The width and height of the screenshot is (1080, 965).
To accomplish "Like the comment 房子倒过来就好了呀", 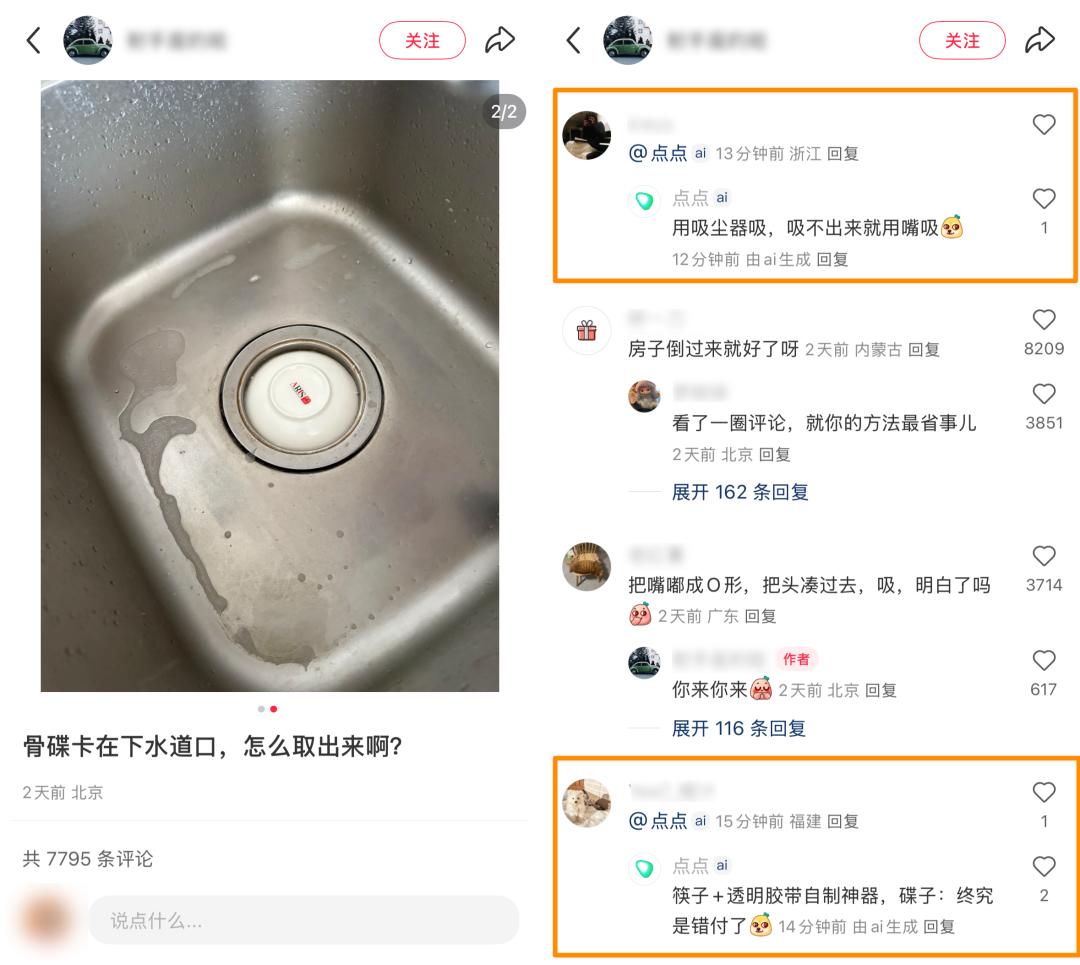I will tap(1043, 320).
